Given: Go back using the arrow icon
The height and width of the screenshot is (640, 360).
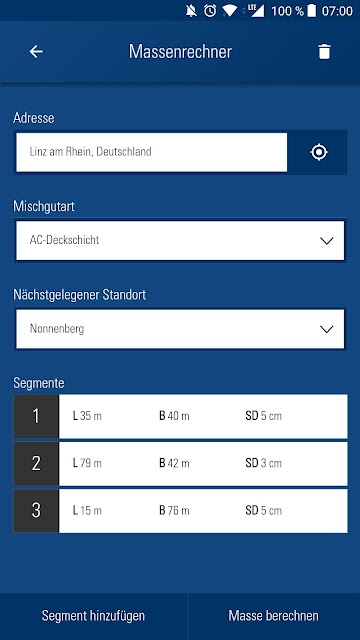Looking at the screenshot, I should (x=36, y=52).
